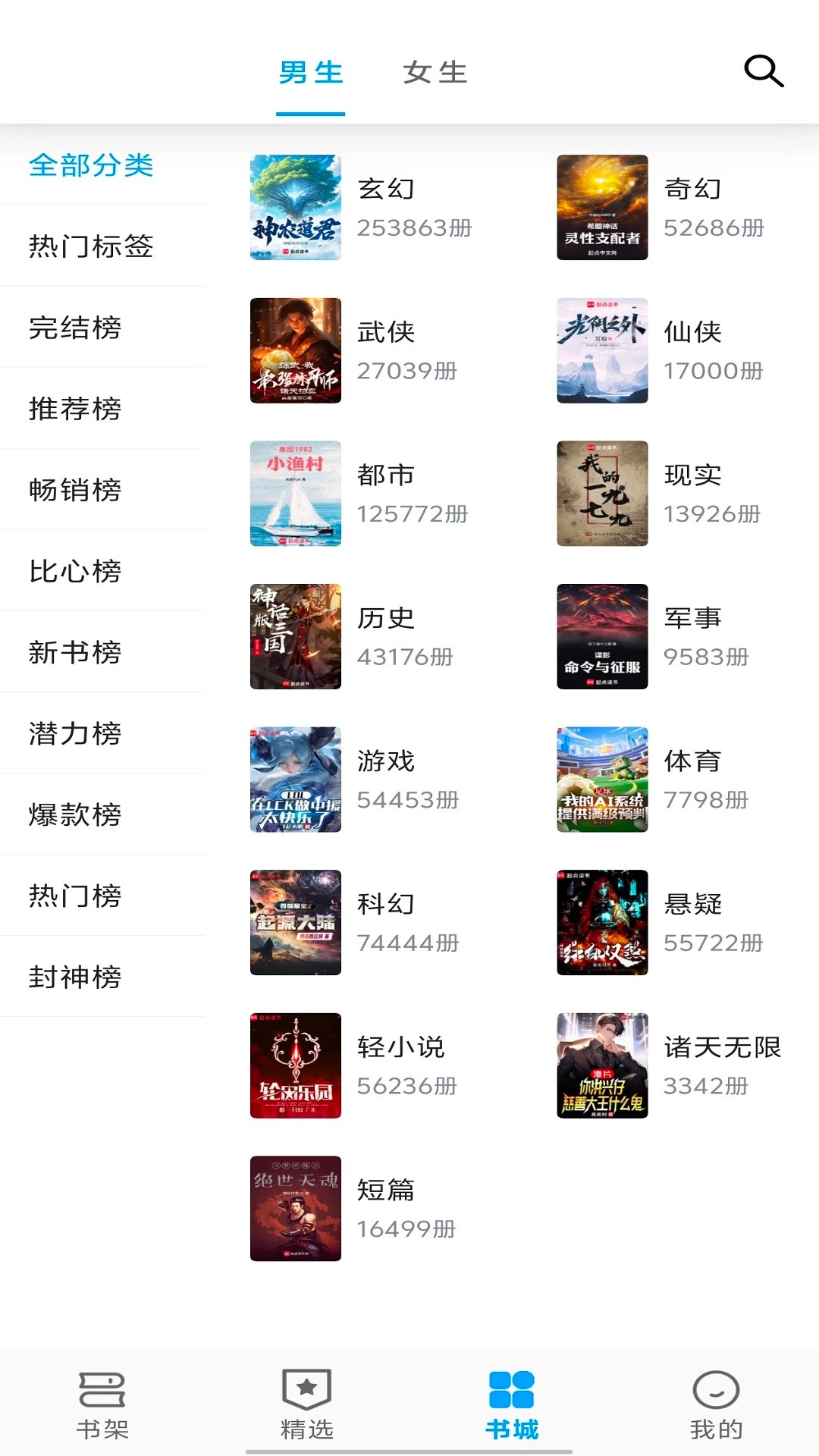Open the 灵性支配者 book cover
Image resolution: width=819 pixels, height=1456 pixels.
(602, 208)
